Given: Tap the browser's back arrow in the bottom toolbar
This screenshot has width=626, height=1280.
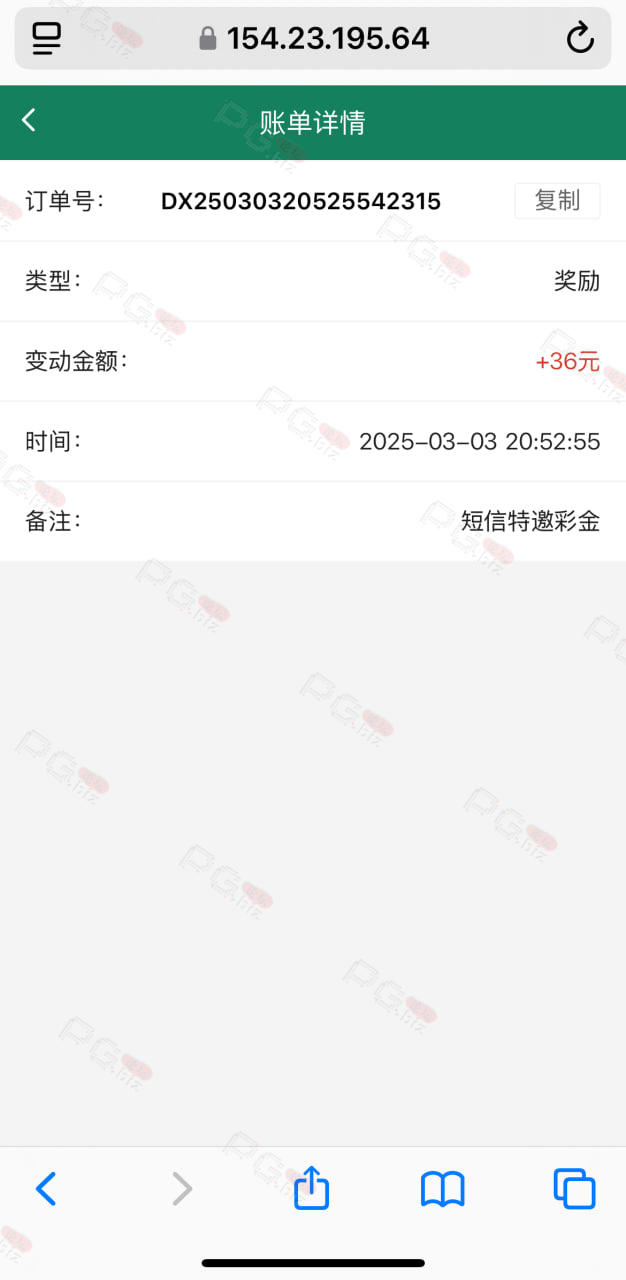Looking at the screenshot, I should (46, 1189).
